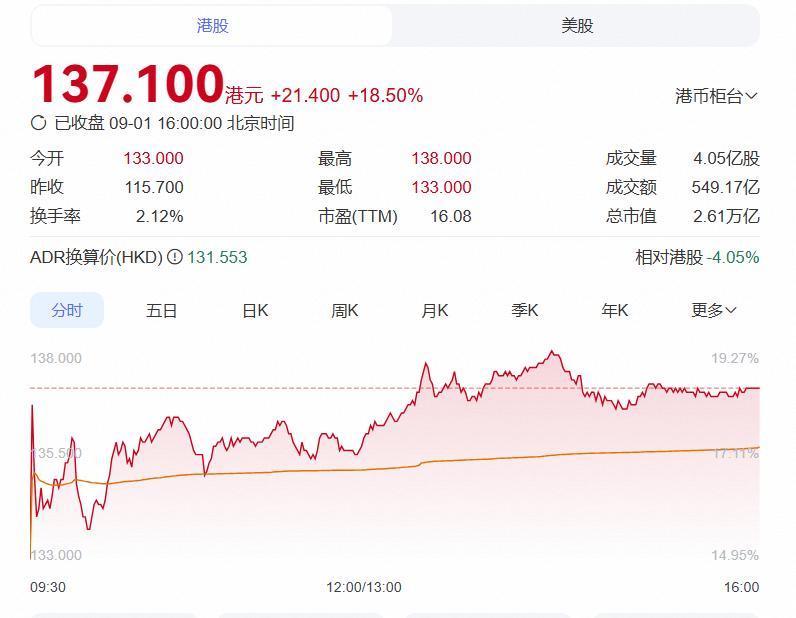
Task: Switch to the 港股 tab
Action: pos(212,26)
